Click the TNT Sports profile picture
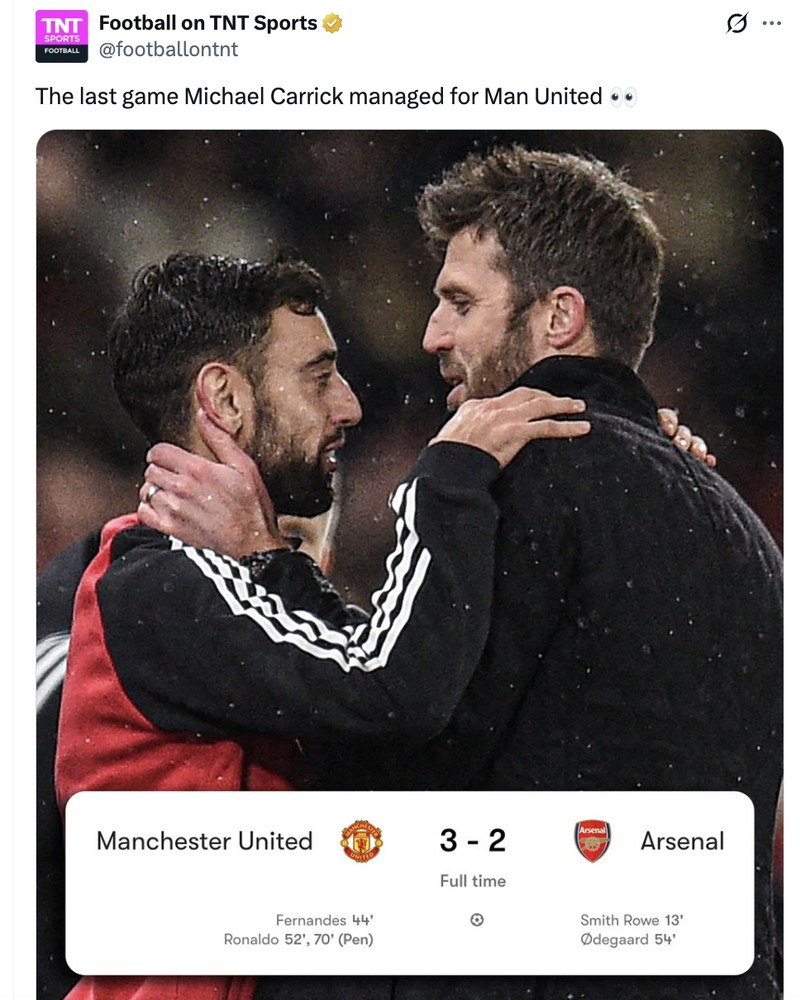This screenshot has width=800, height=1000. (x=60, y=34)
